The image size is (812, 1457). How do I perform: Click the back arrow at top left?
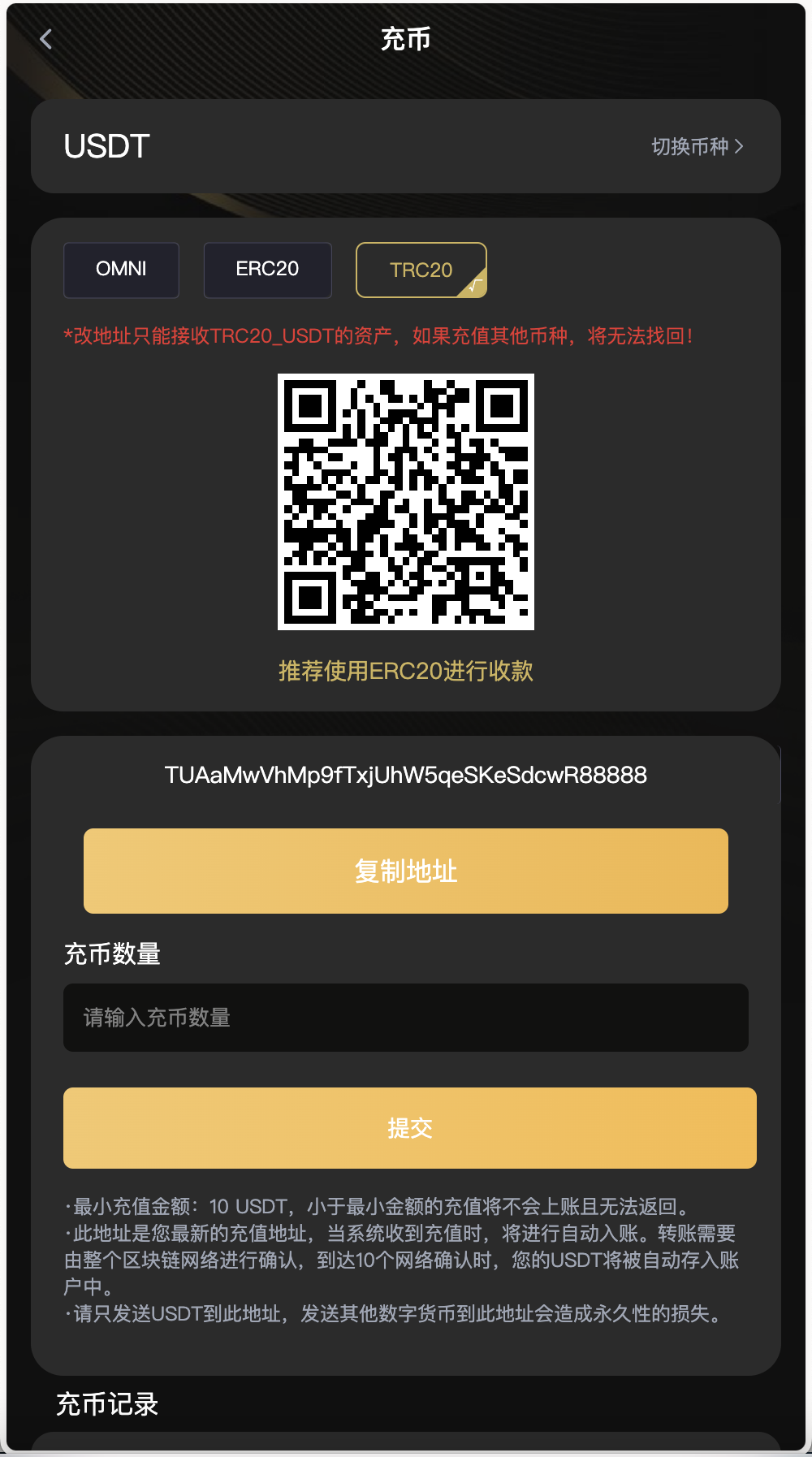[x=46, y=38]
